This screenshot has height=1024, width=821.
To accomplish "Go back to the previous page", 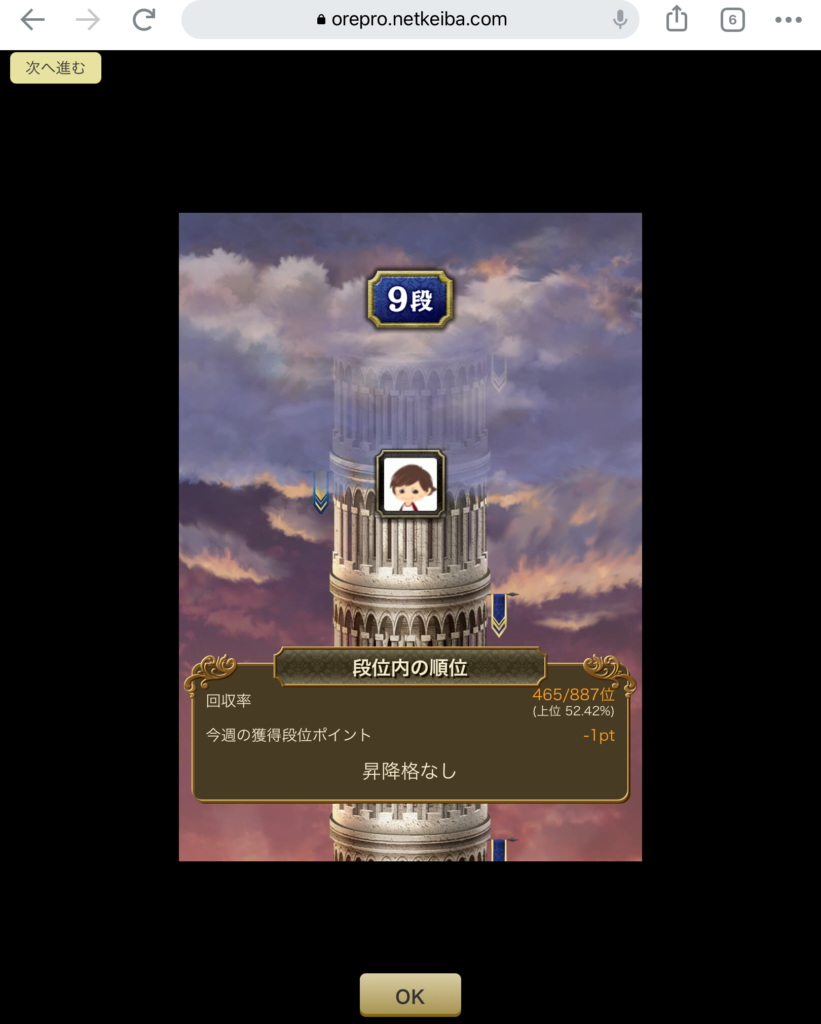I will [x=32, y=19].
